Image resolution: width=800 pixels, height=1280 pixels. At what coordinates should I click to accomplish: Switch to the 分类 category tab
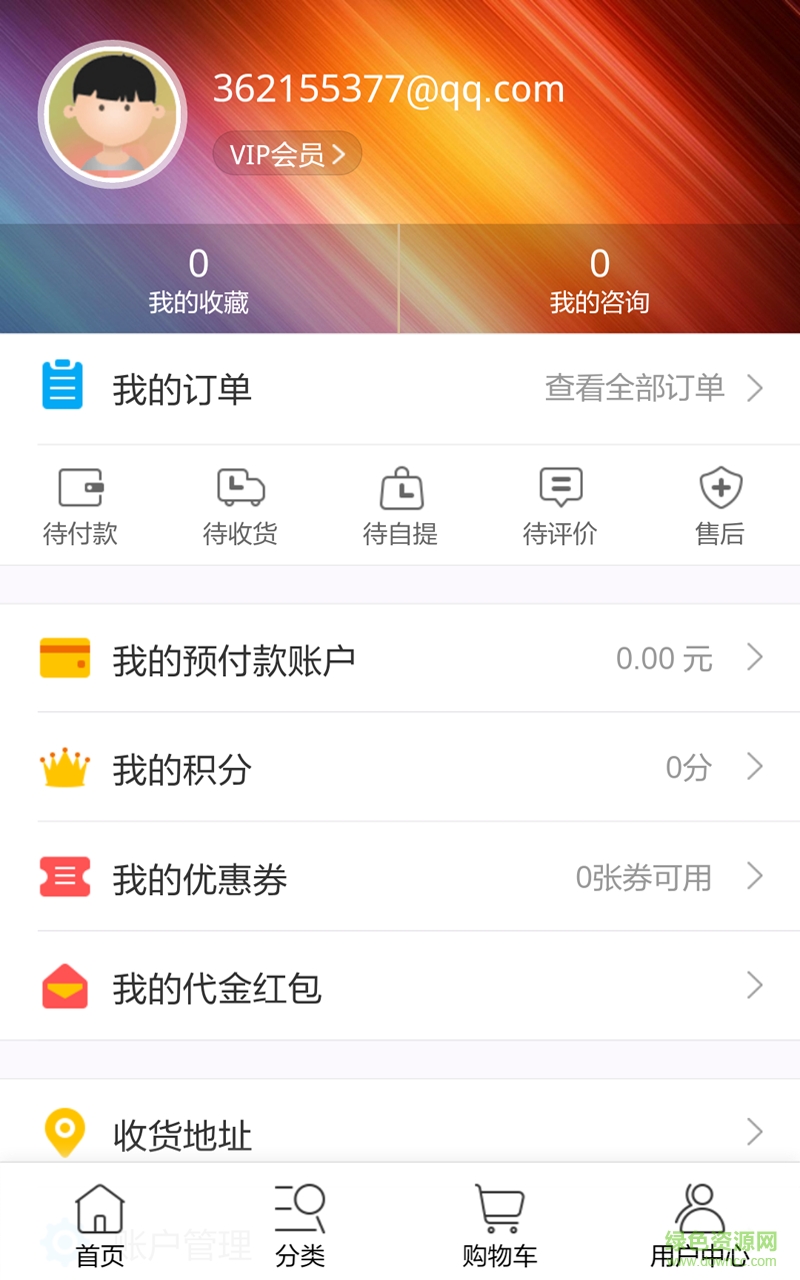pos(300,1220)
